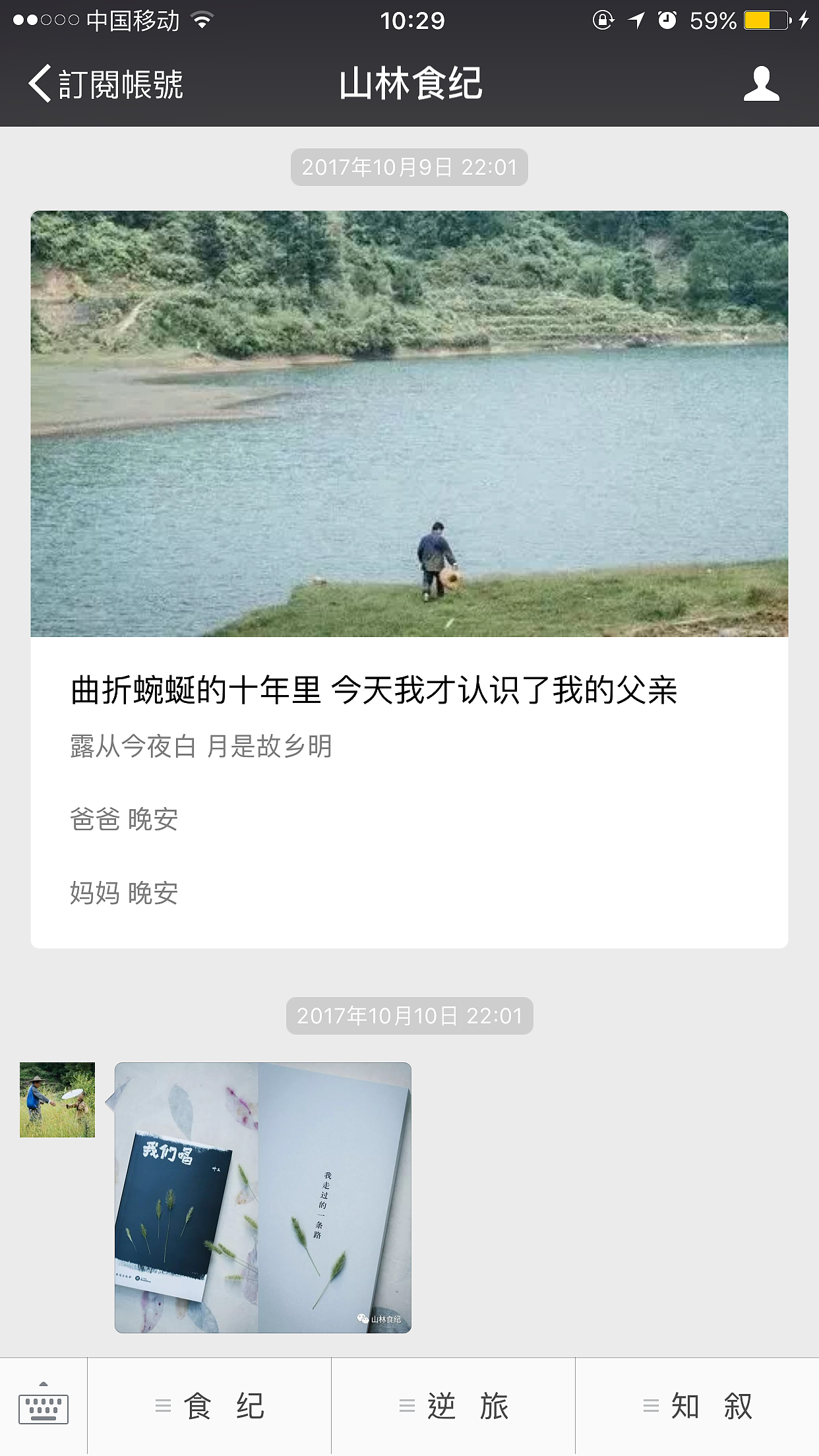Tap the back chevron to return
819x1456 pixels.
pos(40,83)
